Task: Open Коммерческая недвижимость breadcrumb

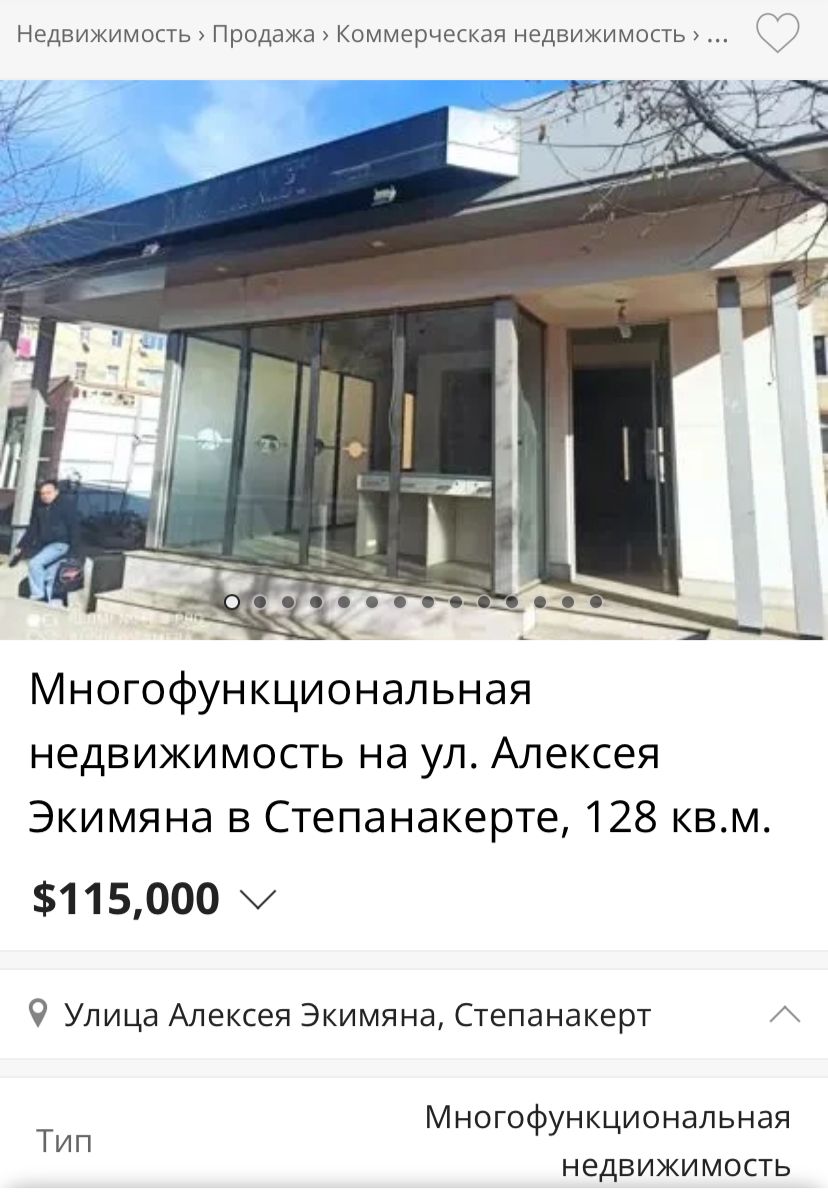Action: 510,35
